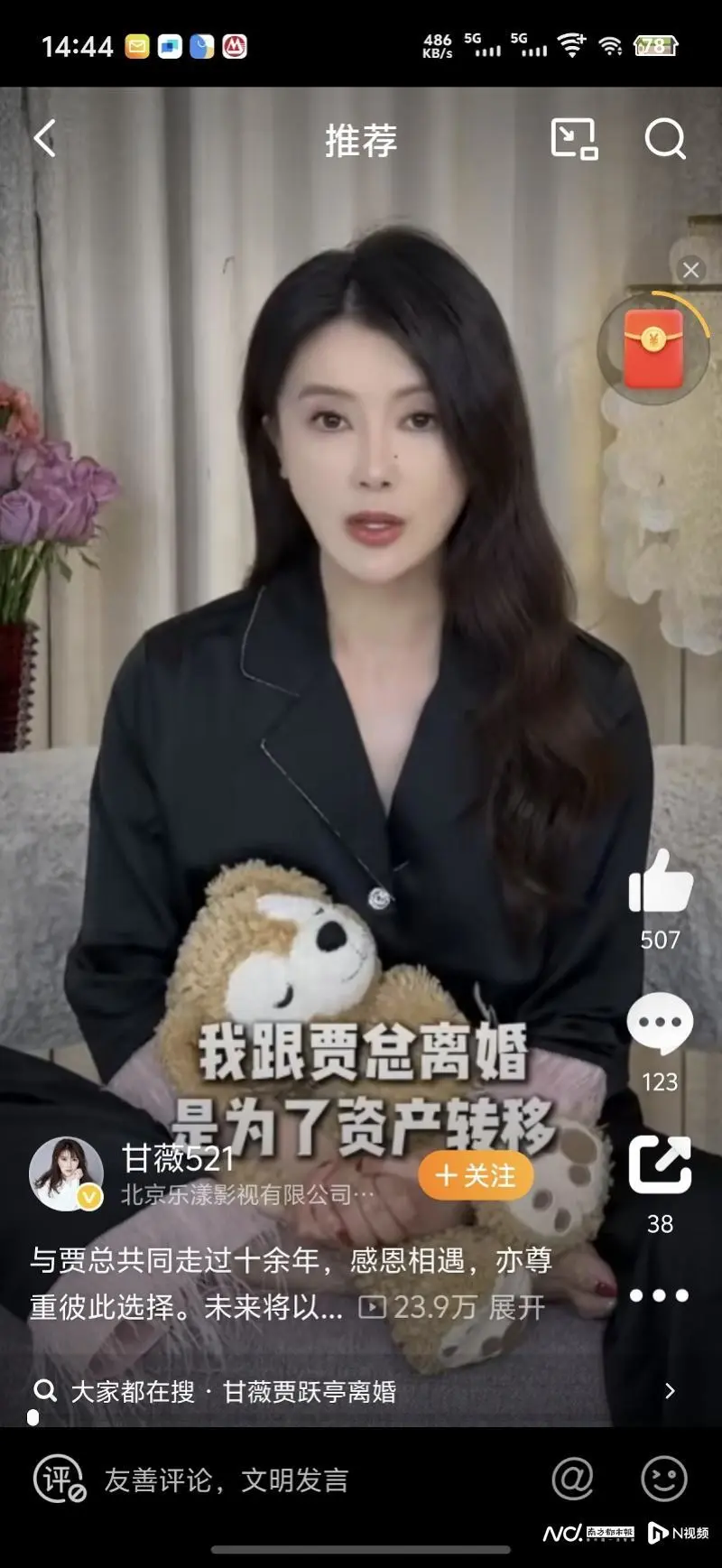This screenshot has height=1568, width=722.
Task: Tap the comment field 友善评论，文明发言
Action: pyautogui.click(x=226, y=1480)
